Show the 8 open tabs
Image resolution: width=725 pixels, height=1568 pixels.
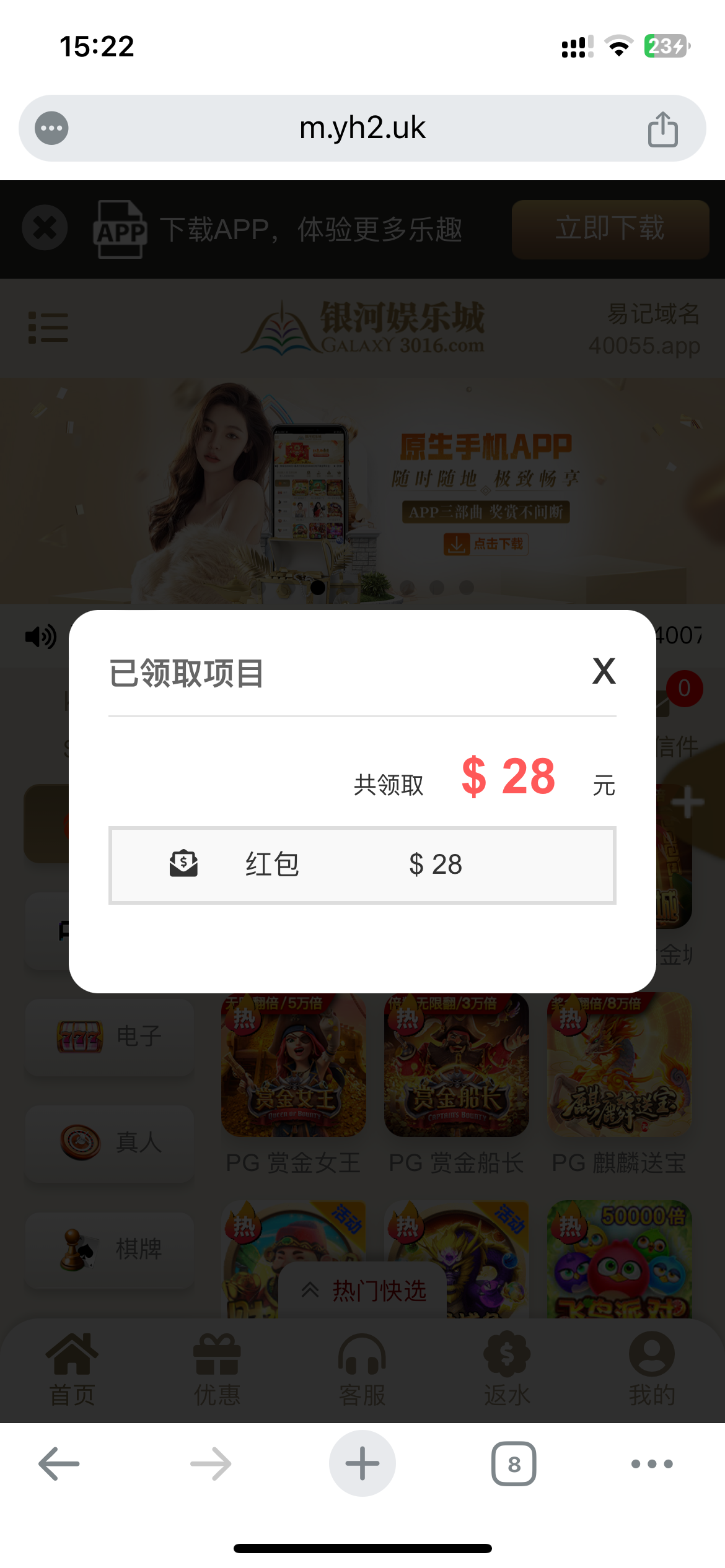point(514,1464)
